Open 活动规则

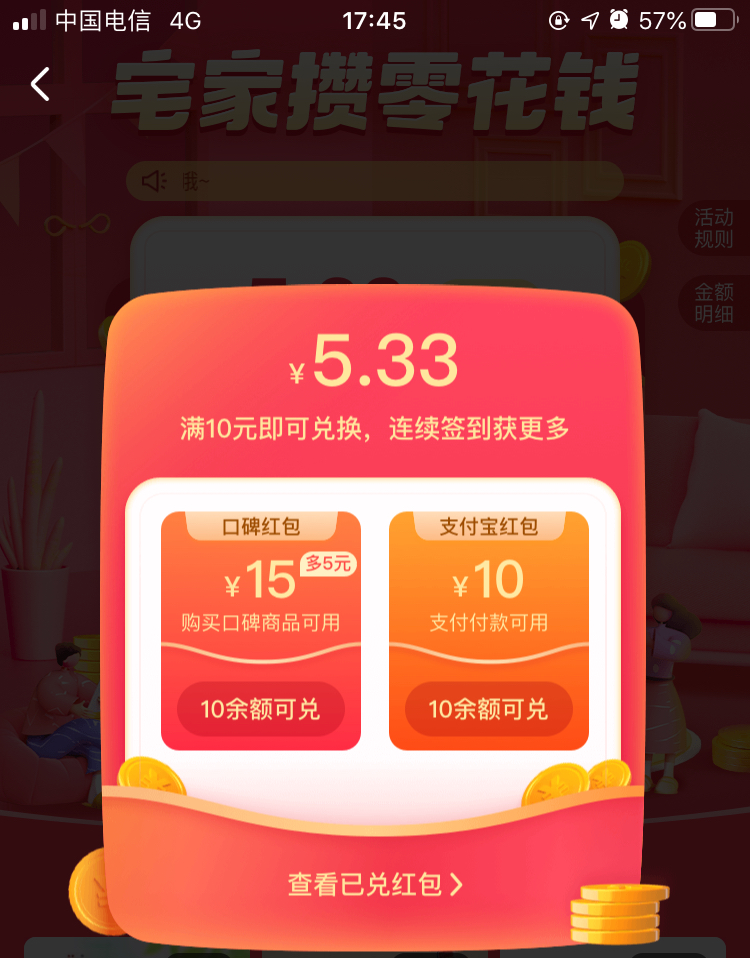tap(714, 229)
